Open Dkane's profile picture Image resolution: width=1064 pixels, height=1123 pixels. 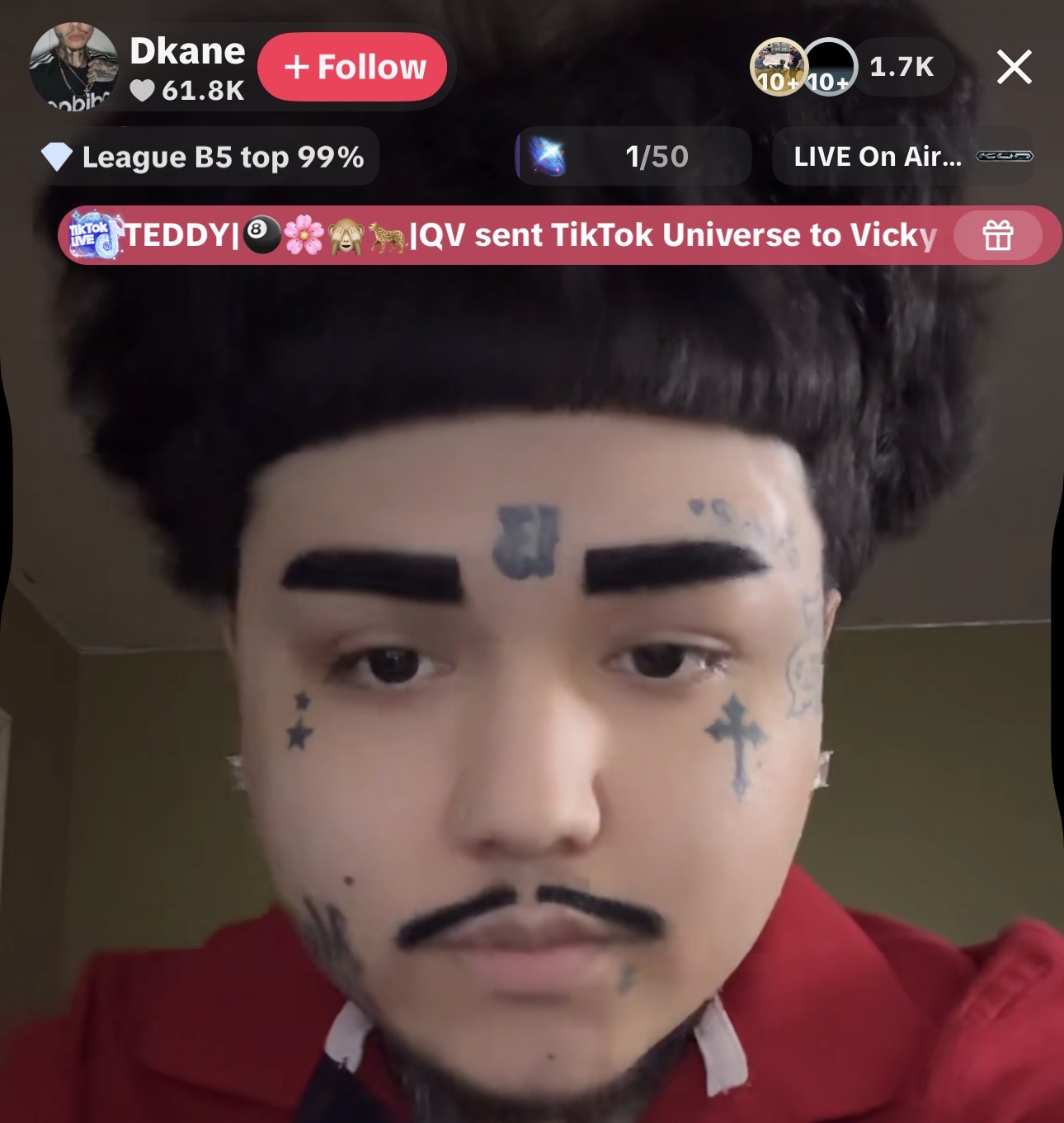(73, 67)
